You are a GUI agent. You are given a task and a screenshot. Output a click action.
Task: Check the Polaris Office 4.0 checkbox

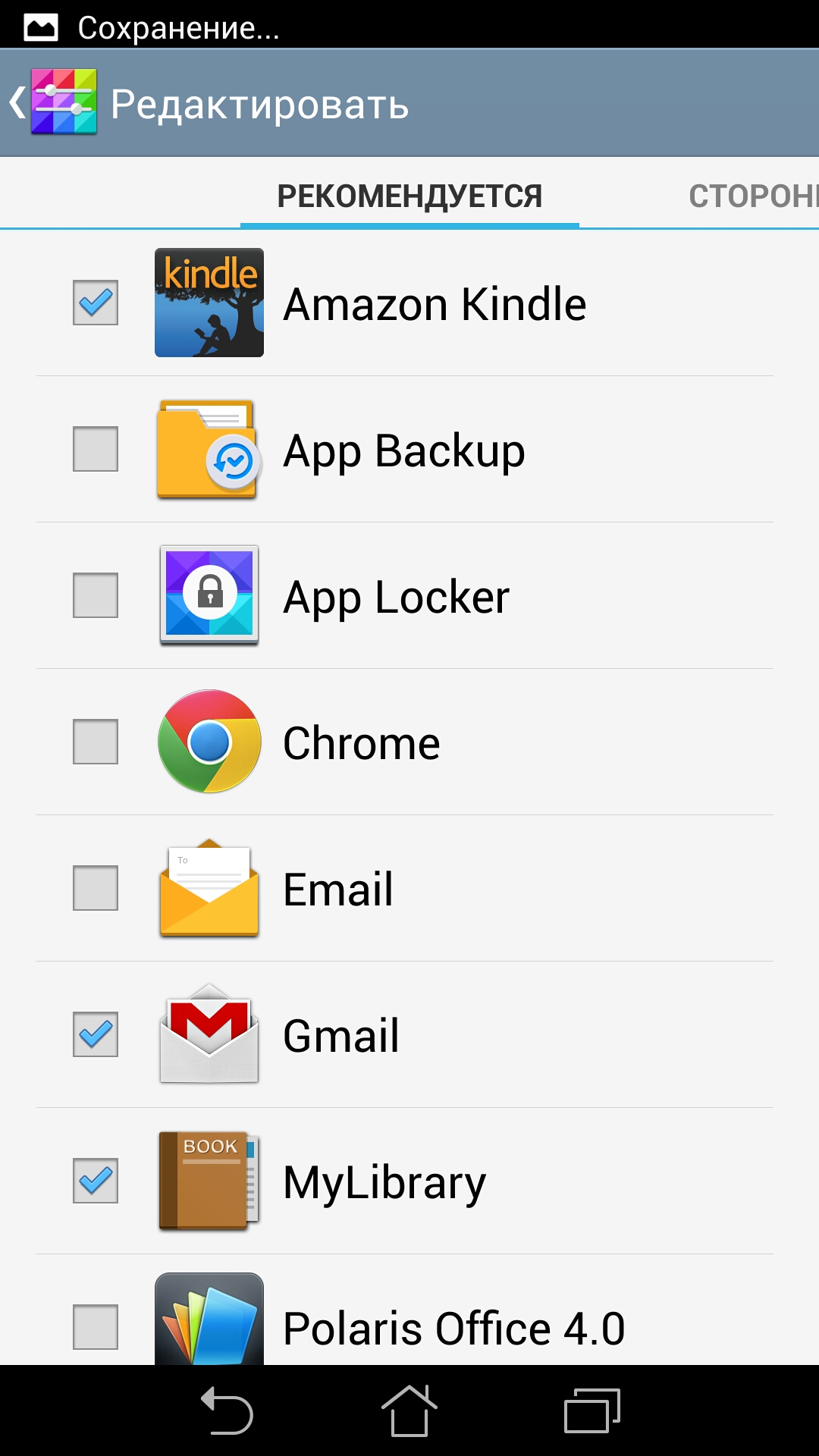[96, 1327]
